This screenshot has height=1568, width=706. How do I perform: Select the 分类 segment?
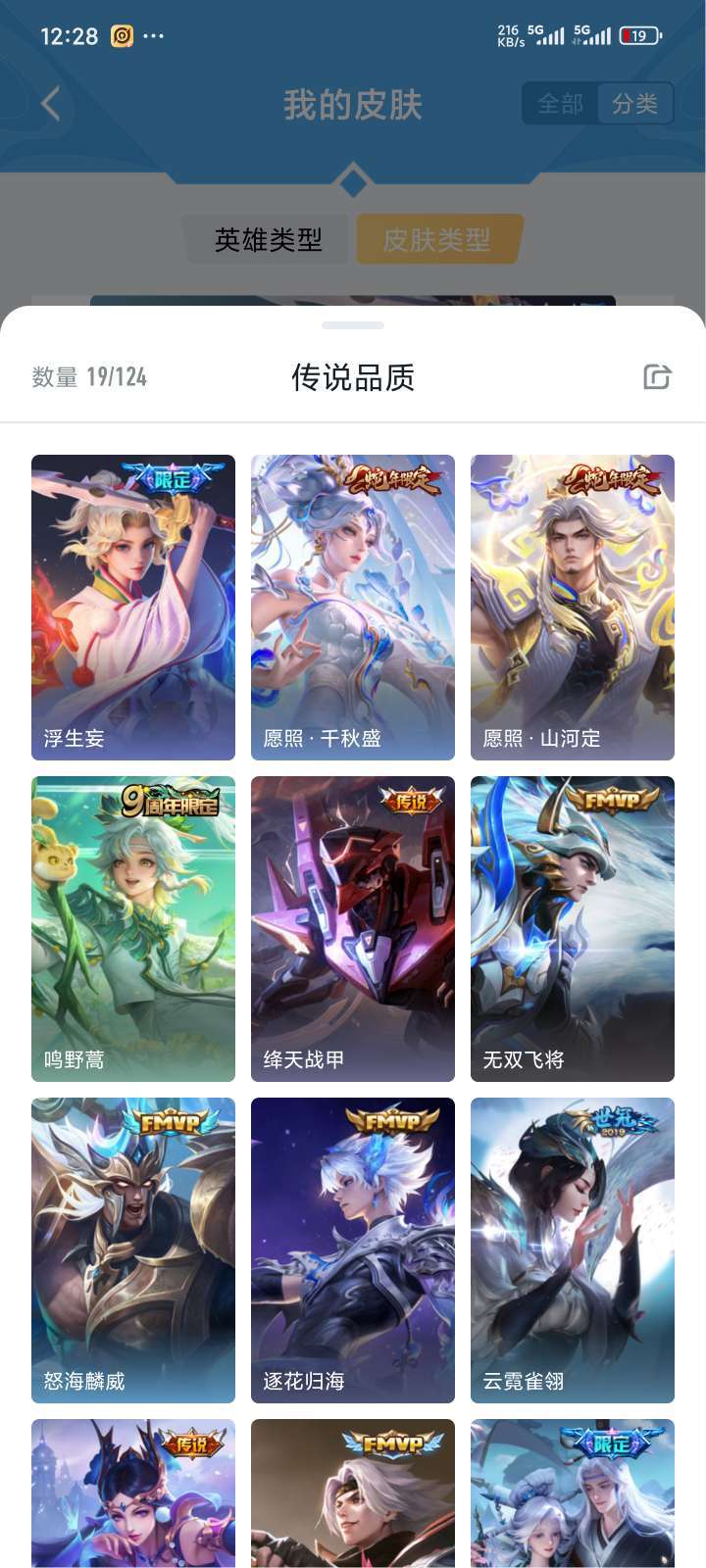pos(634,104)
